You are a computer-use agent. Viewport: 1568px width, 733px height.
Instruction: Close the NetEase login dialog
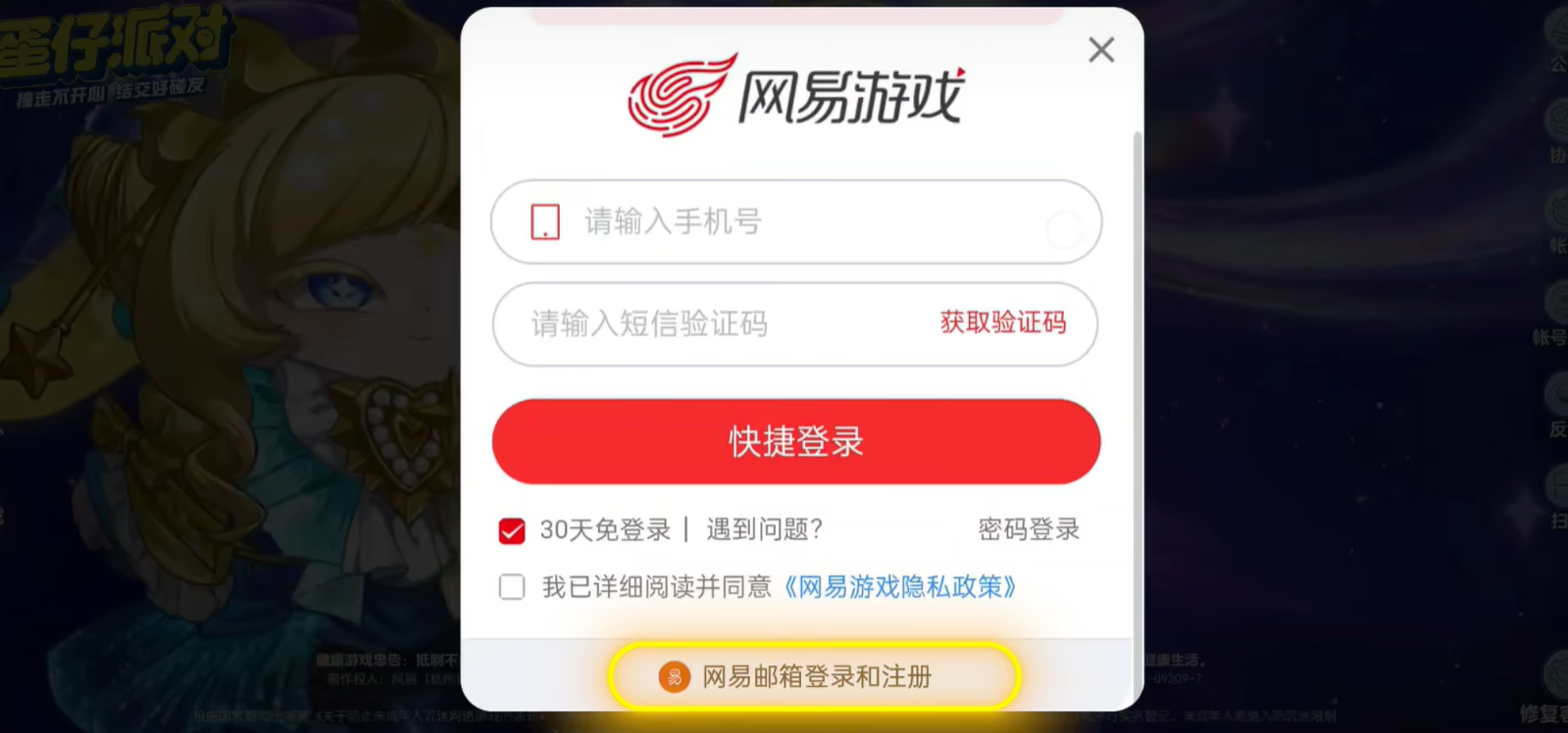[x=1101, y=50]
